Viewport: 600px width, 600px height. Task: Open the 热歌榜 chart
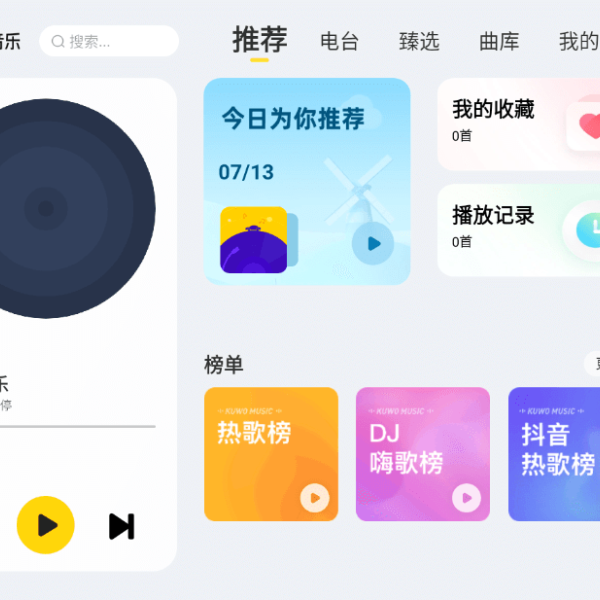270,440
